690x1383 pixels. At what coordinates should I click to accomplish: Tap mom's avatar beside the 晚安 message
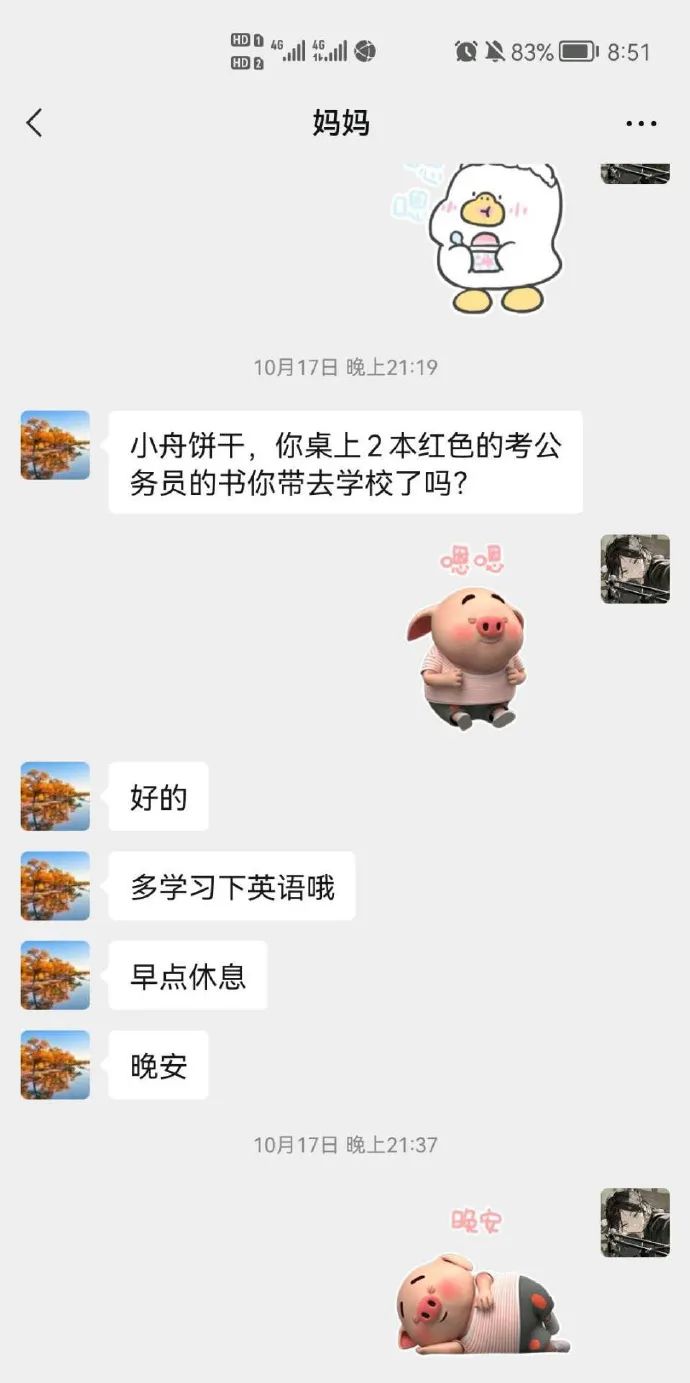[x=55, y=1065]
